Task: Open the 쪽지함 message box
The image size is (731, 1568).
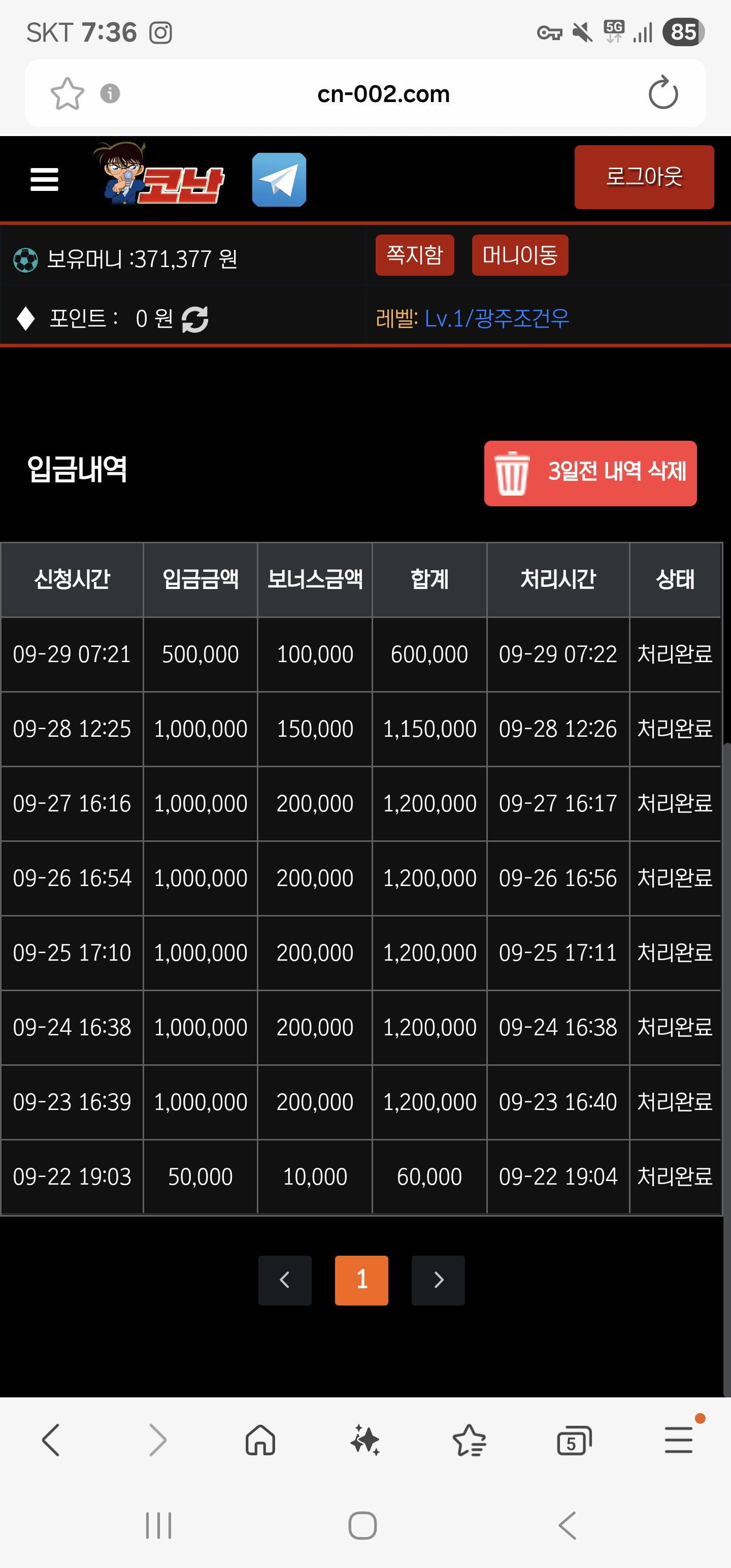Action: [x=415, y=255]
